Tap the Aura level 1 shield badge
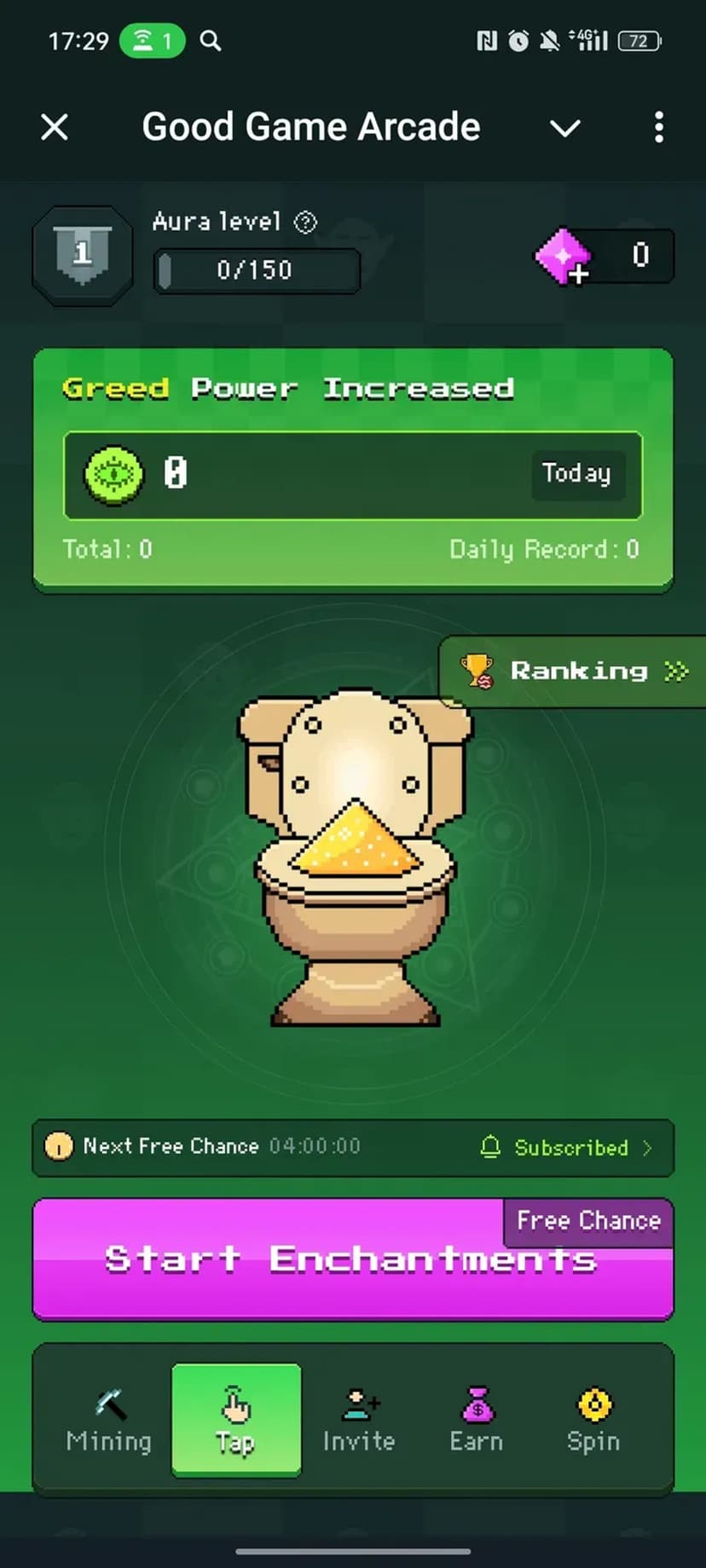 pos(83,254)
